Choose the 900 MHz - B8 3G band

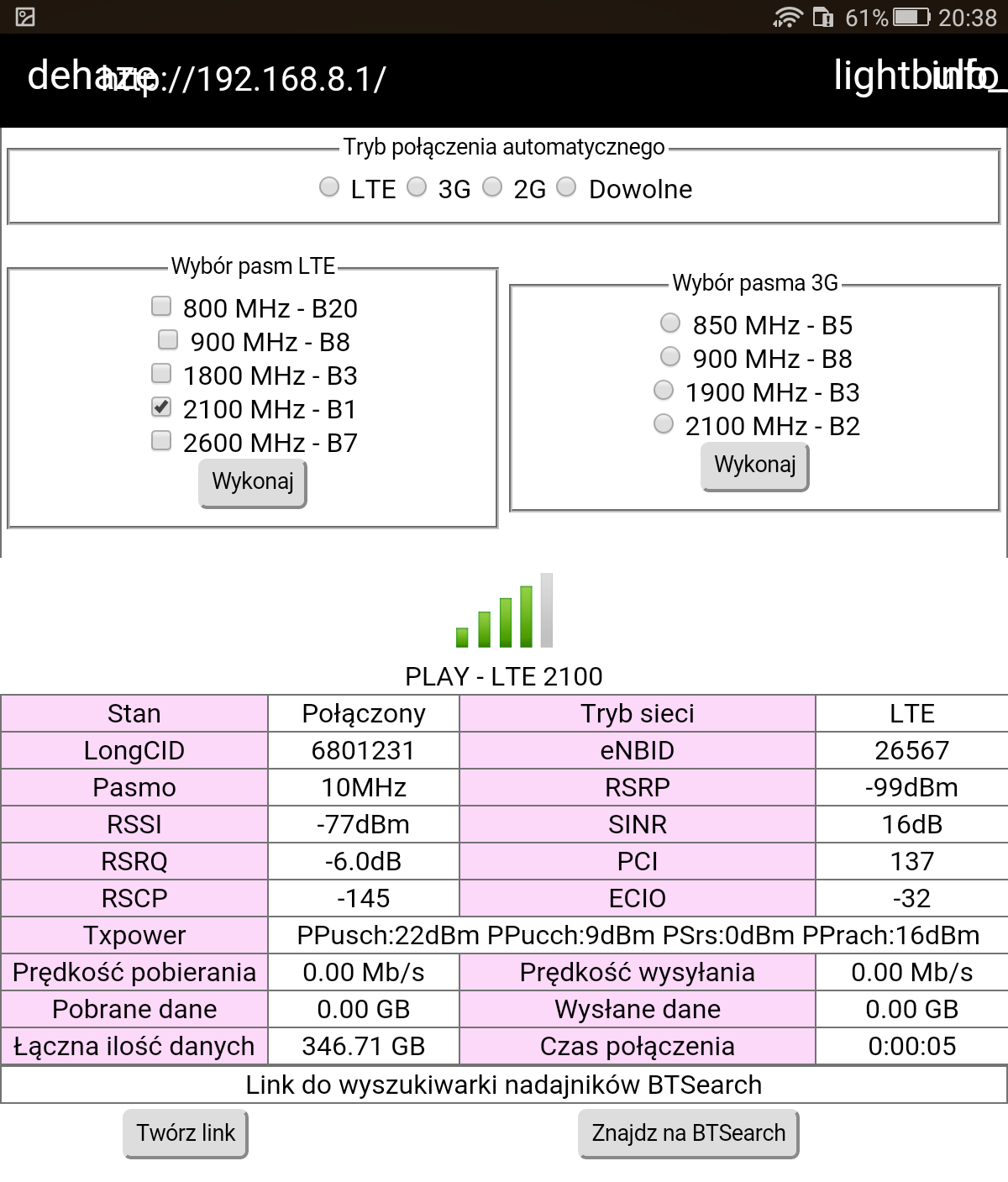click(670, 356)
